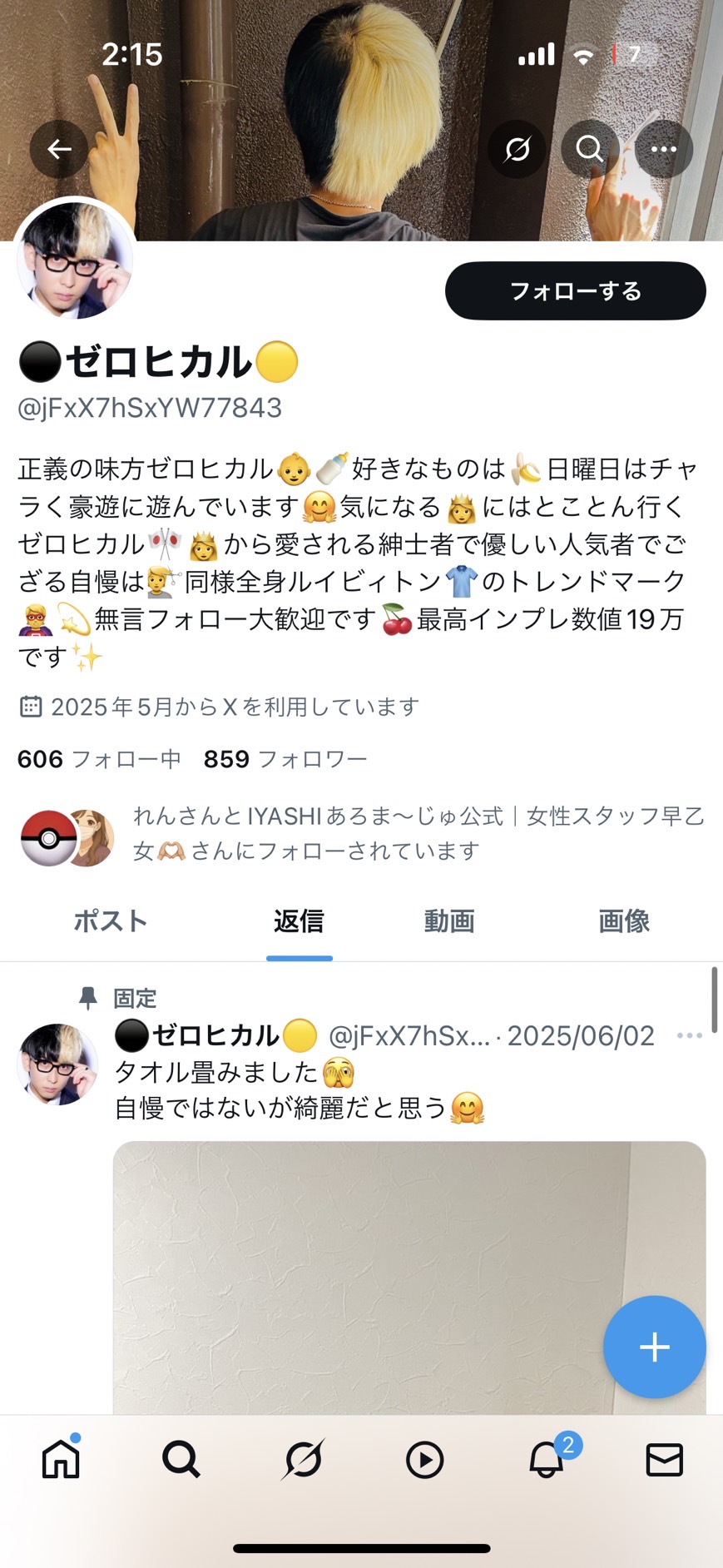The width and height of the screenshot is (723, 1568).
Task: Open more options on the pinned post
Action: point(689,1036)
